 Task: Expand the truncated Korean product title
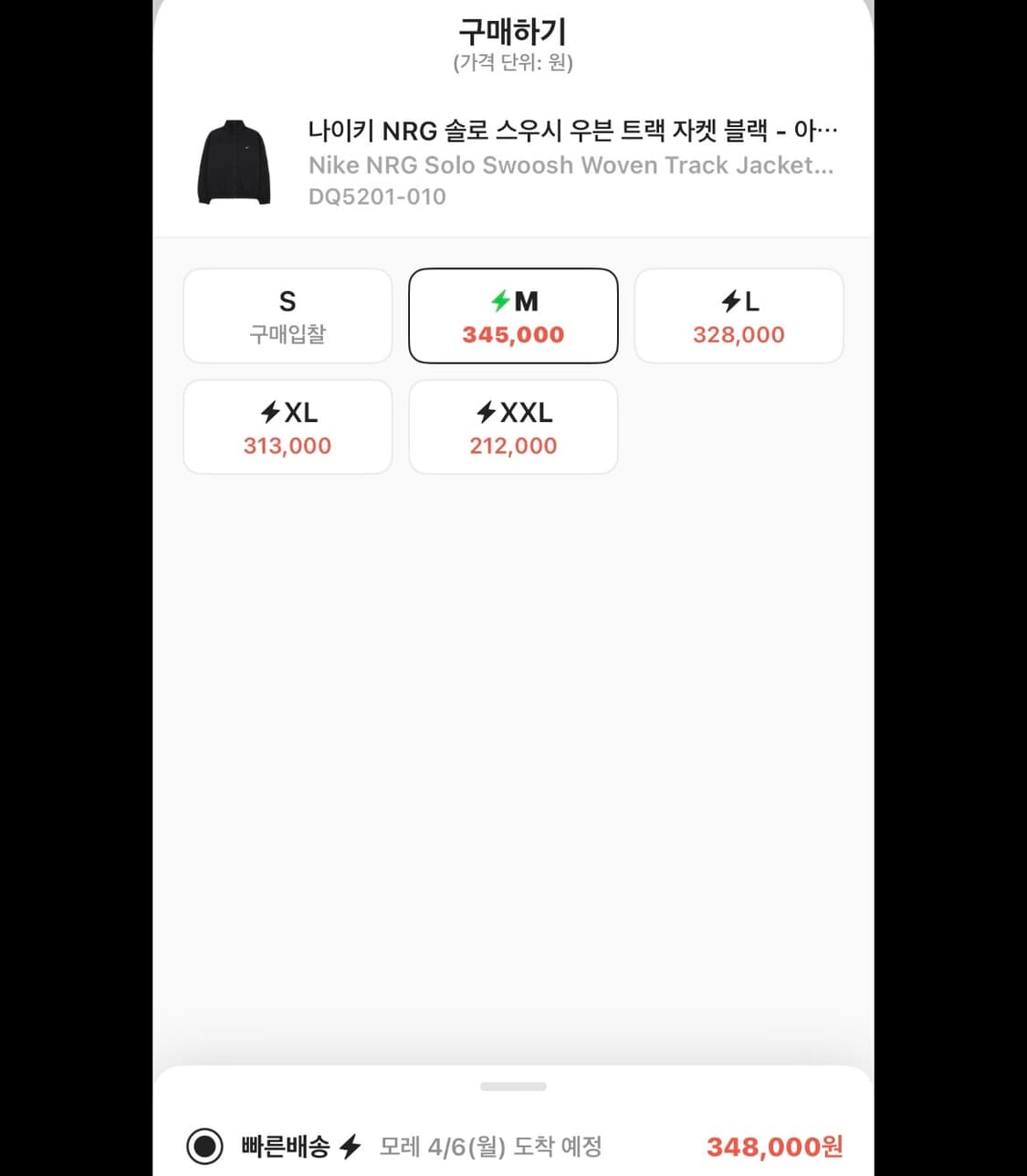[572, 131]
